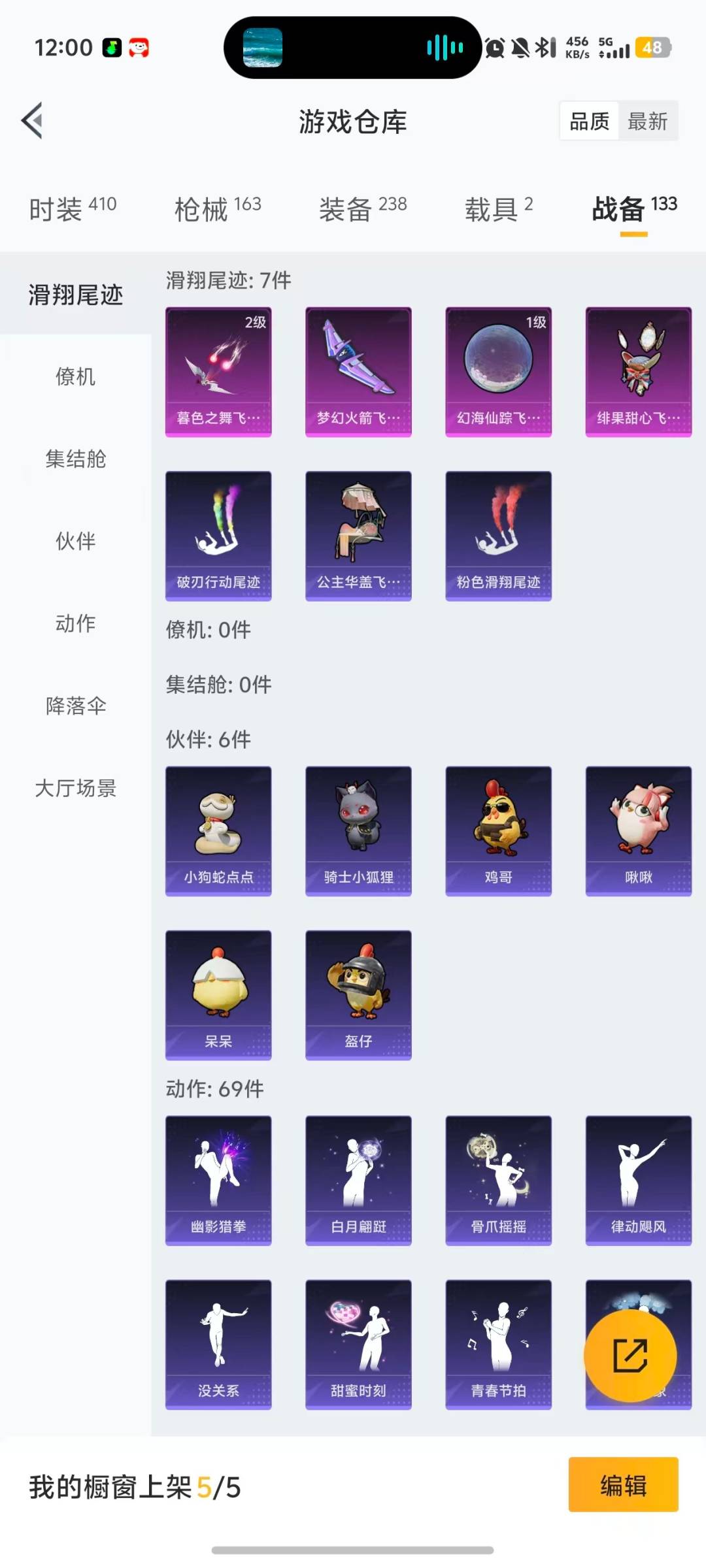View the 盔仔 companion

pyautogui.click(x=358, y=994)
